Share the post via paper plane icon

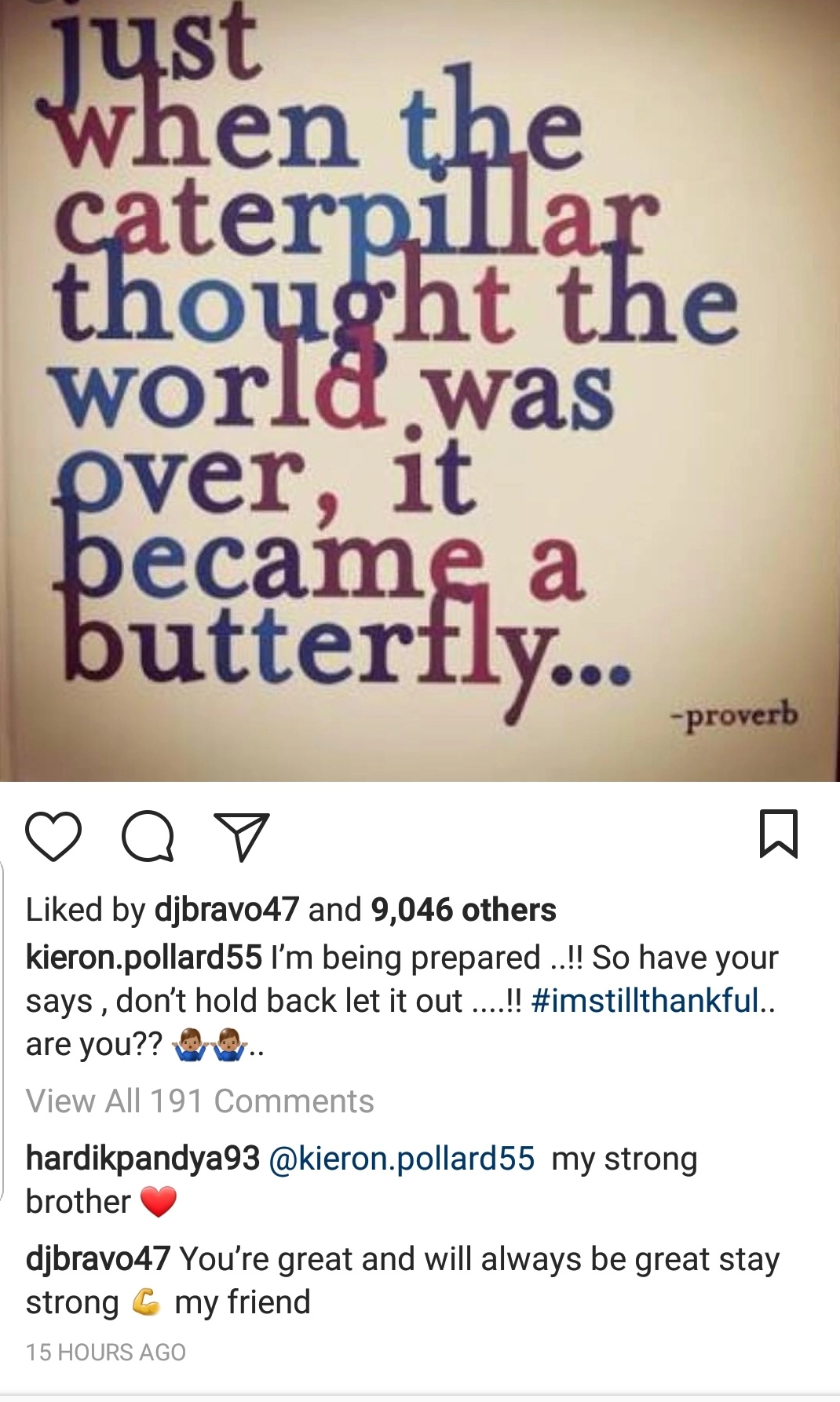[x=242, y=837]
